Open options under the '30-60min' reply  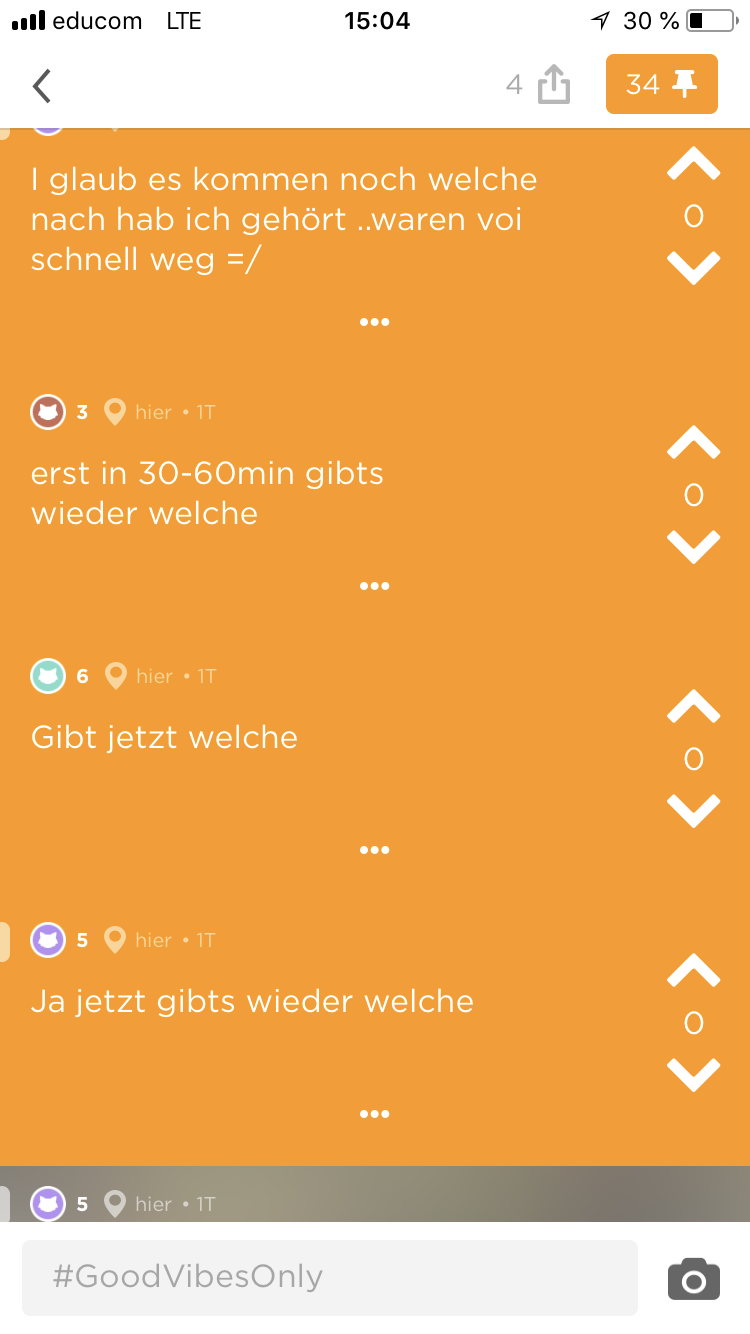point(374,586)
